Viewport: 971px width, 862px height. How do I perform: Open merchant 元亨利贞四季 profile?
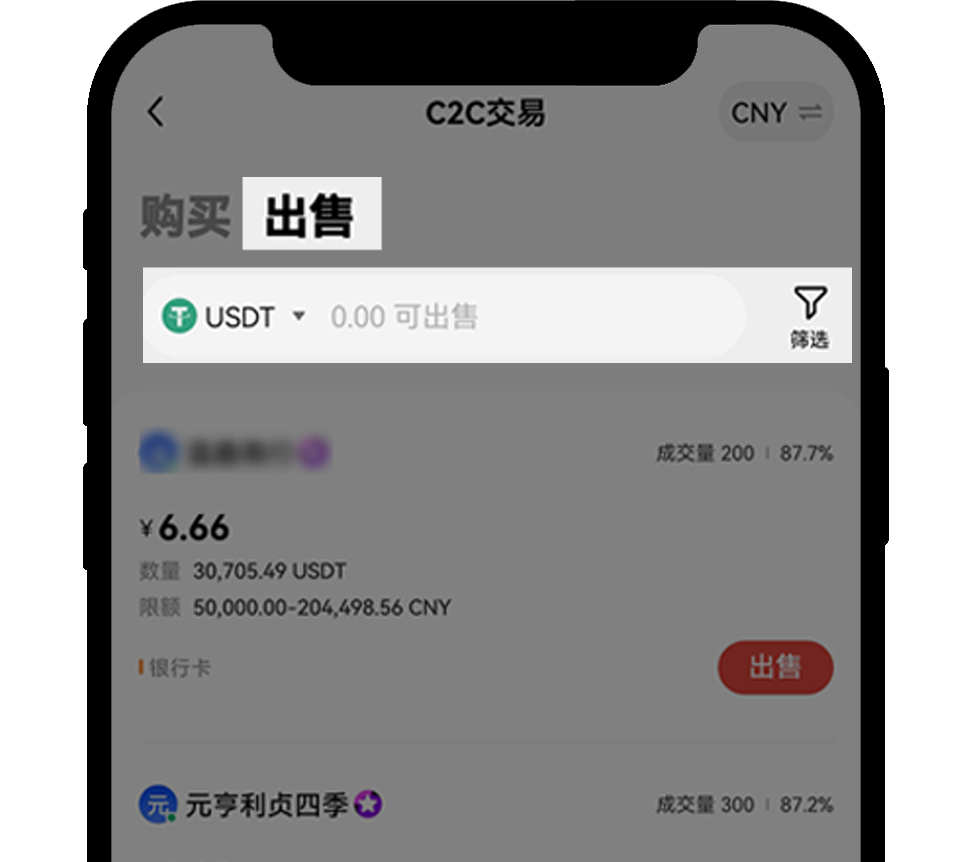265,804
